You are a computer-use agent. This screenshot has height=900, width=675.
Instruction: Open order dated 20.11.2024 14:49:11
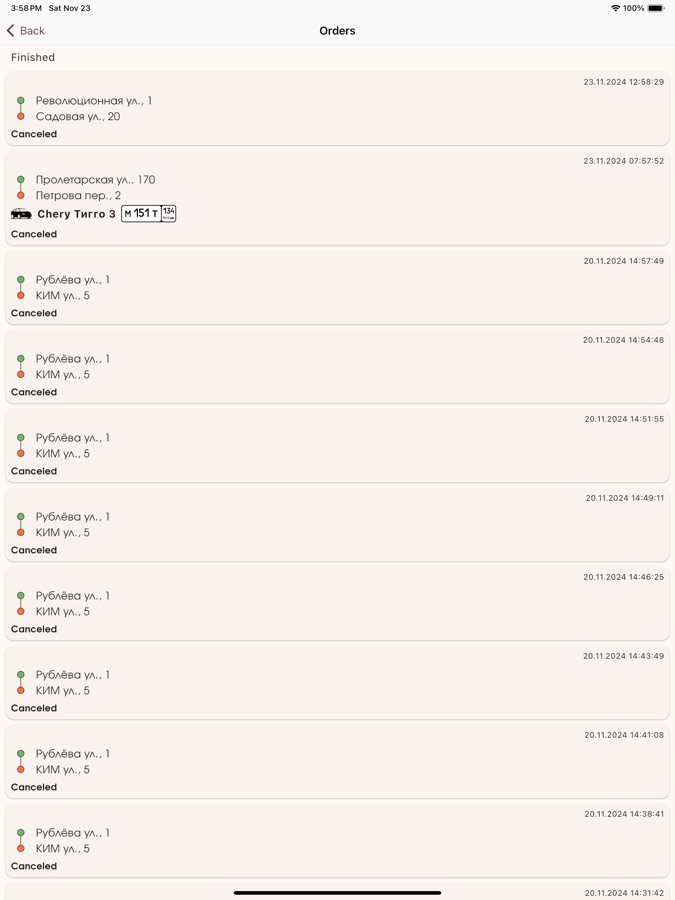pos(337,525)
